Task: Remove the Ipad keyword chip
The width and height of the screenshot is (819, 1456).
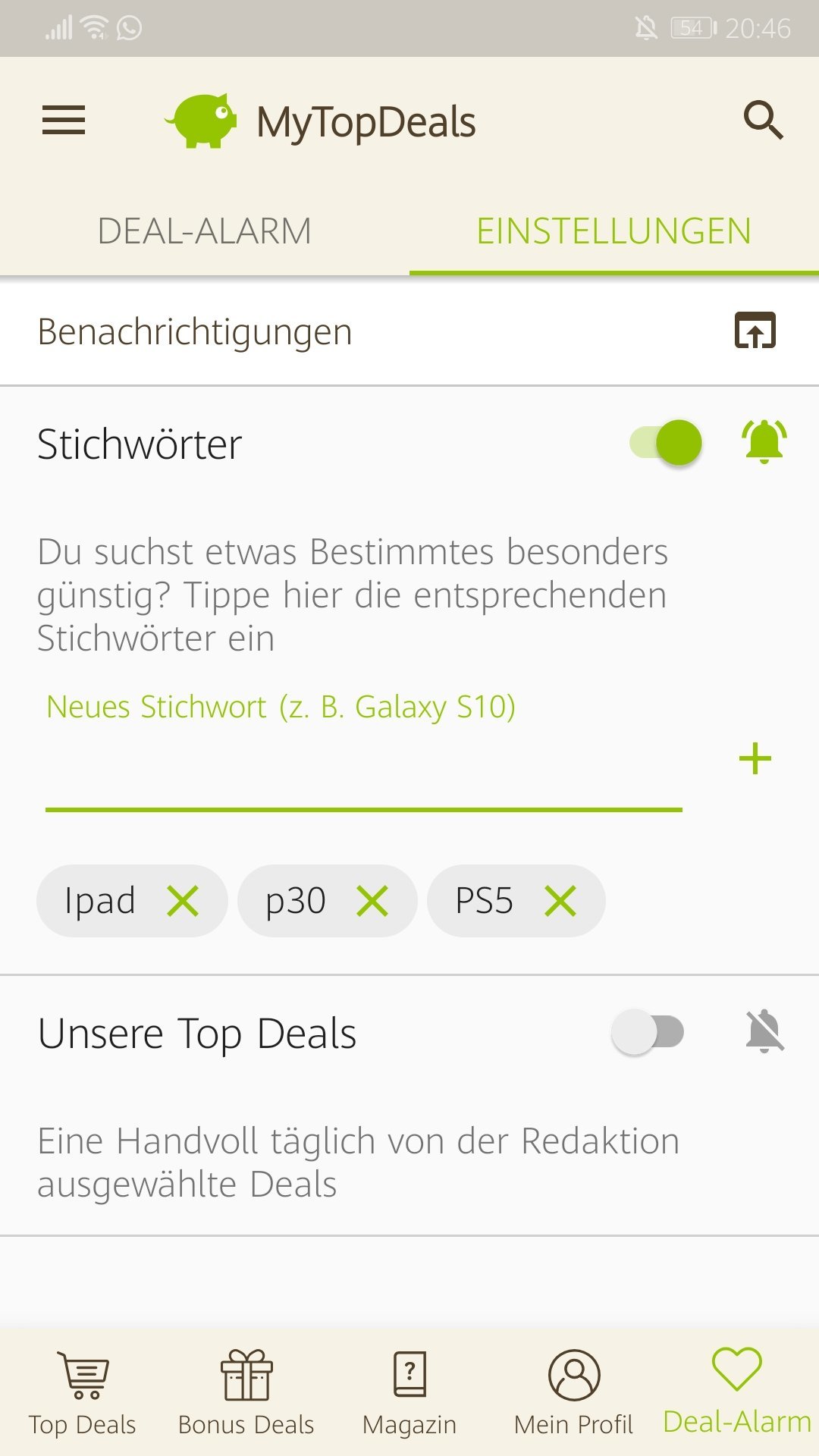Action: [x=183, y=901]
